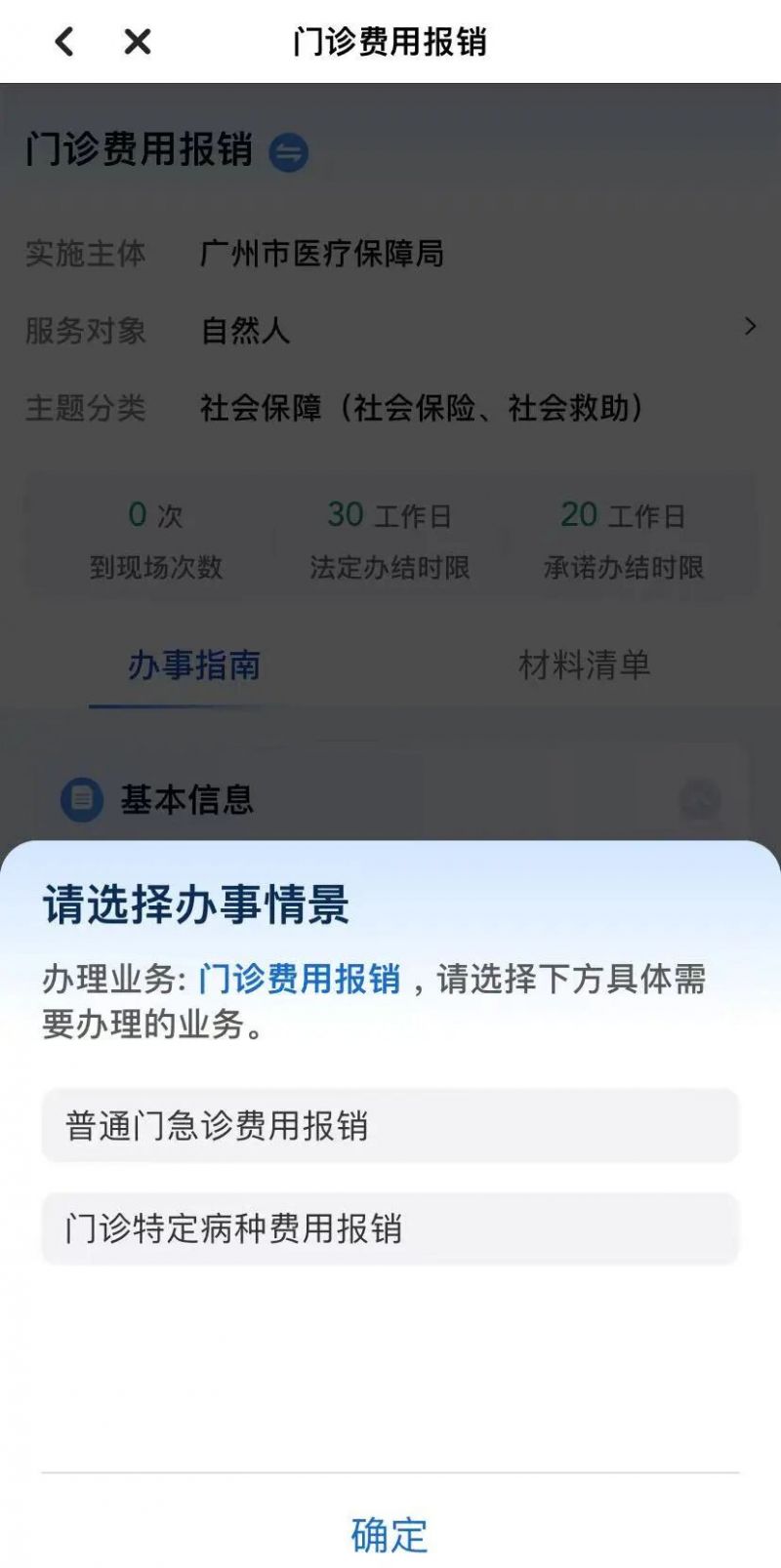The width and height of the screenshot is (781, 1568).
Task: Click the 30 工作日 法定办结时限 statistic
Action: tap(390, 537)
